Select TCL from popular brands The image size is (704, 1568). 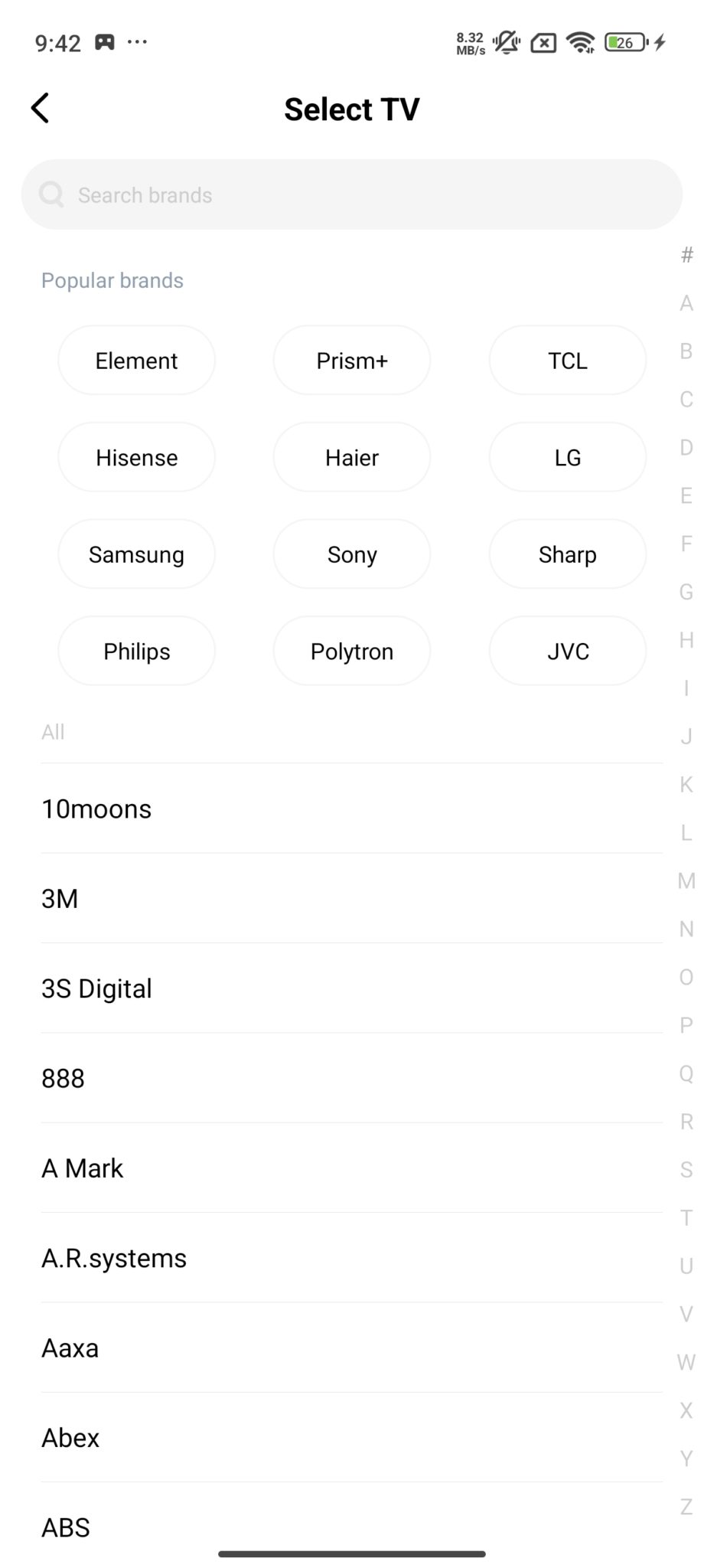coord(567,361)
